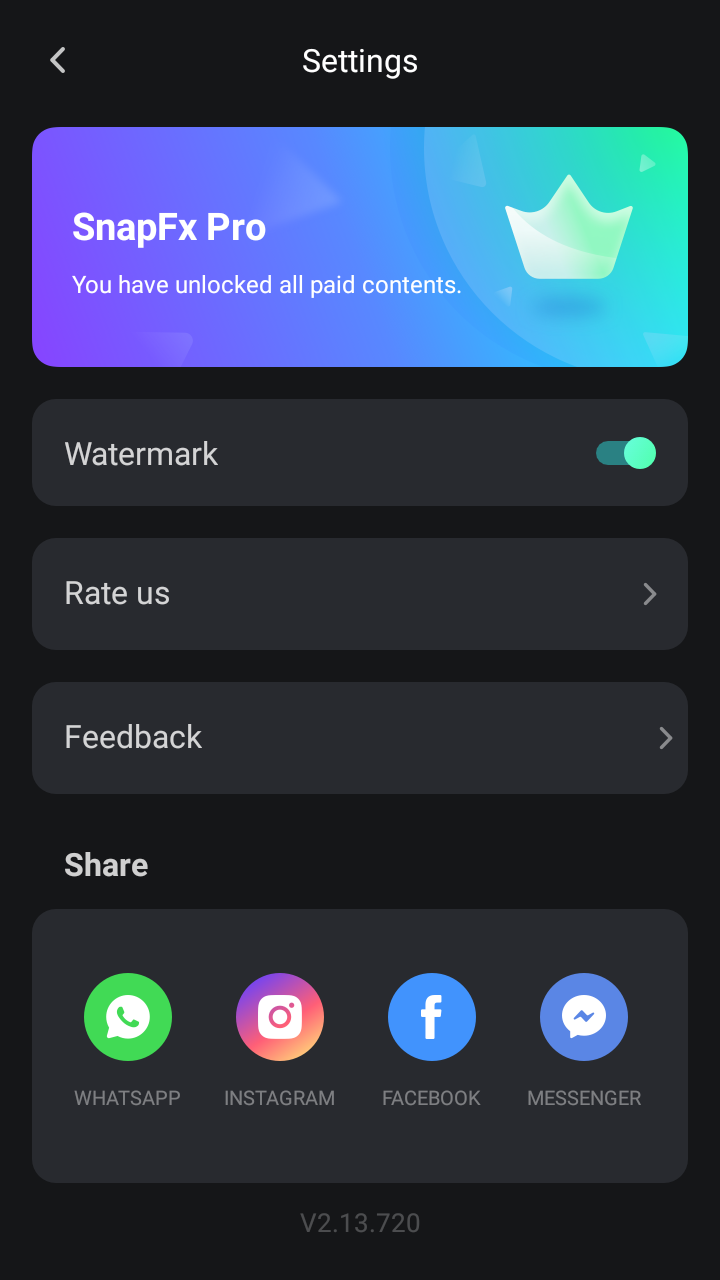Share the app on Instagram
The width and height of the screenshot is (720, 1280).
click(x=280, y=1016)
